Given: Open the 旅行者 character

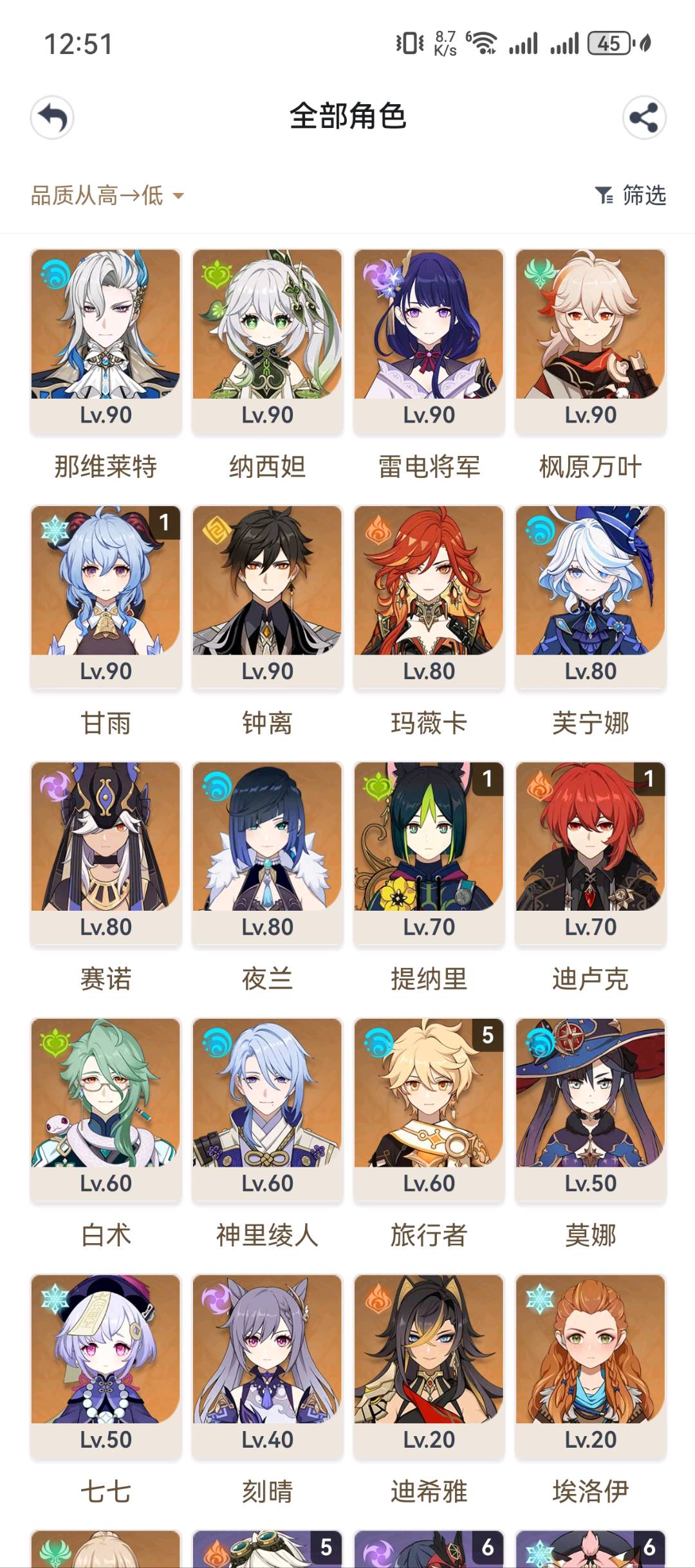Looking at the screenshot, I should pyautogui.click(x=429, y=1109).
